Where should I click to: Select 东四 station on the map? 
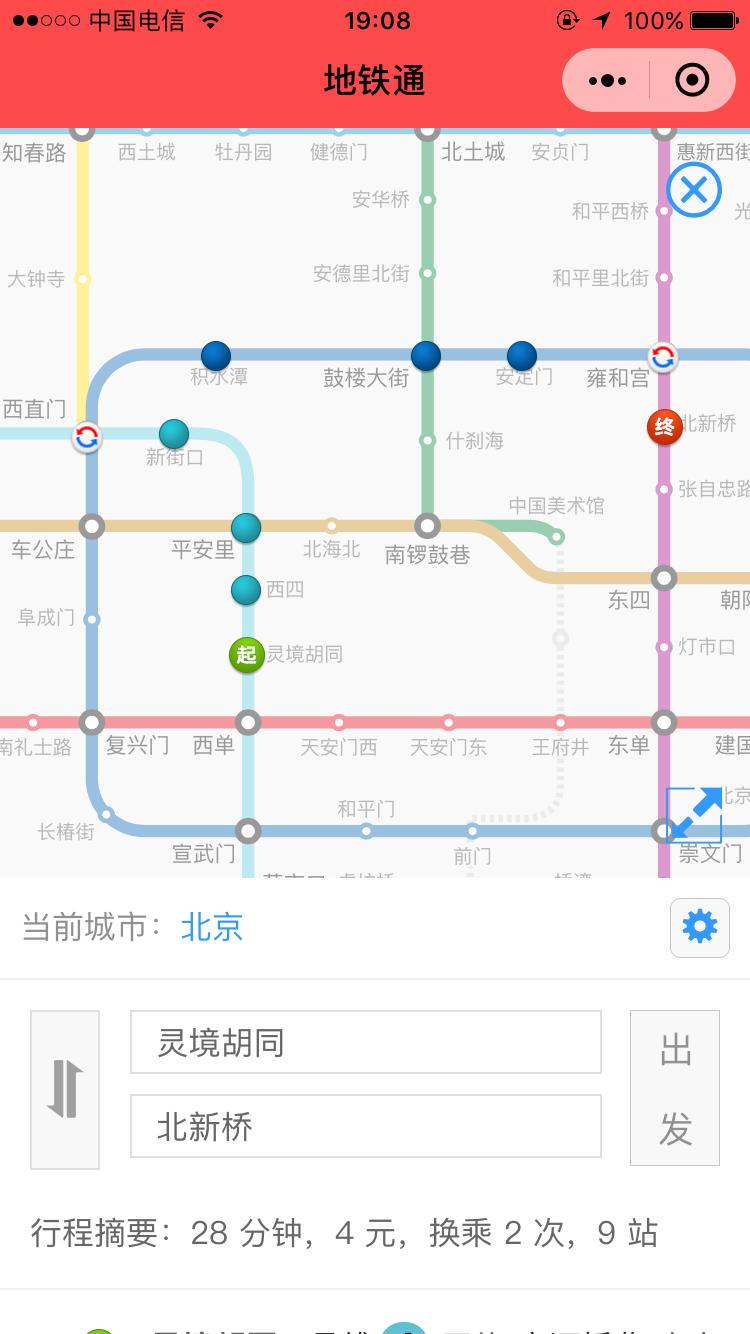point(664,578)
